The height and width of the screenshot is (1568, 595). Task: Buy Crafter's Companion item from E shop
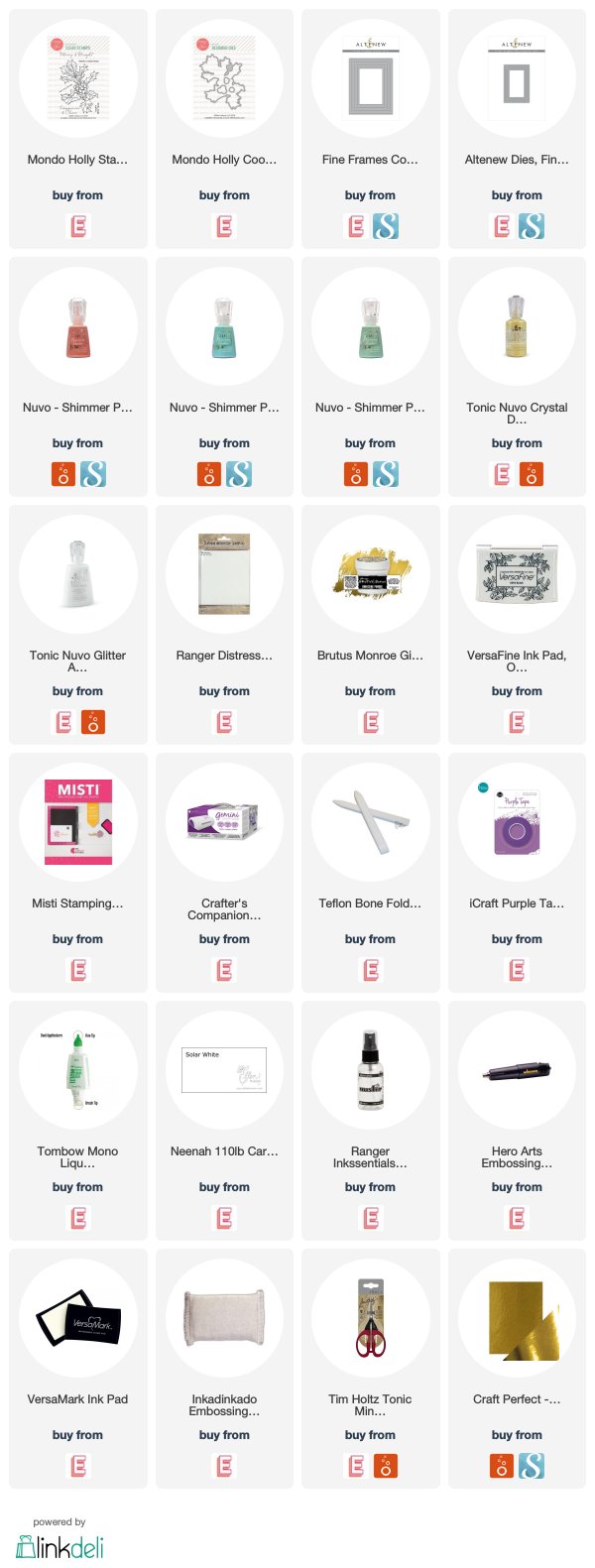[x=224, y=971]
